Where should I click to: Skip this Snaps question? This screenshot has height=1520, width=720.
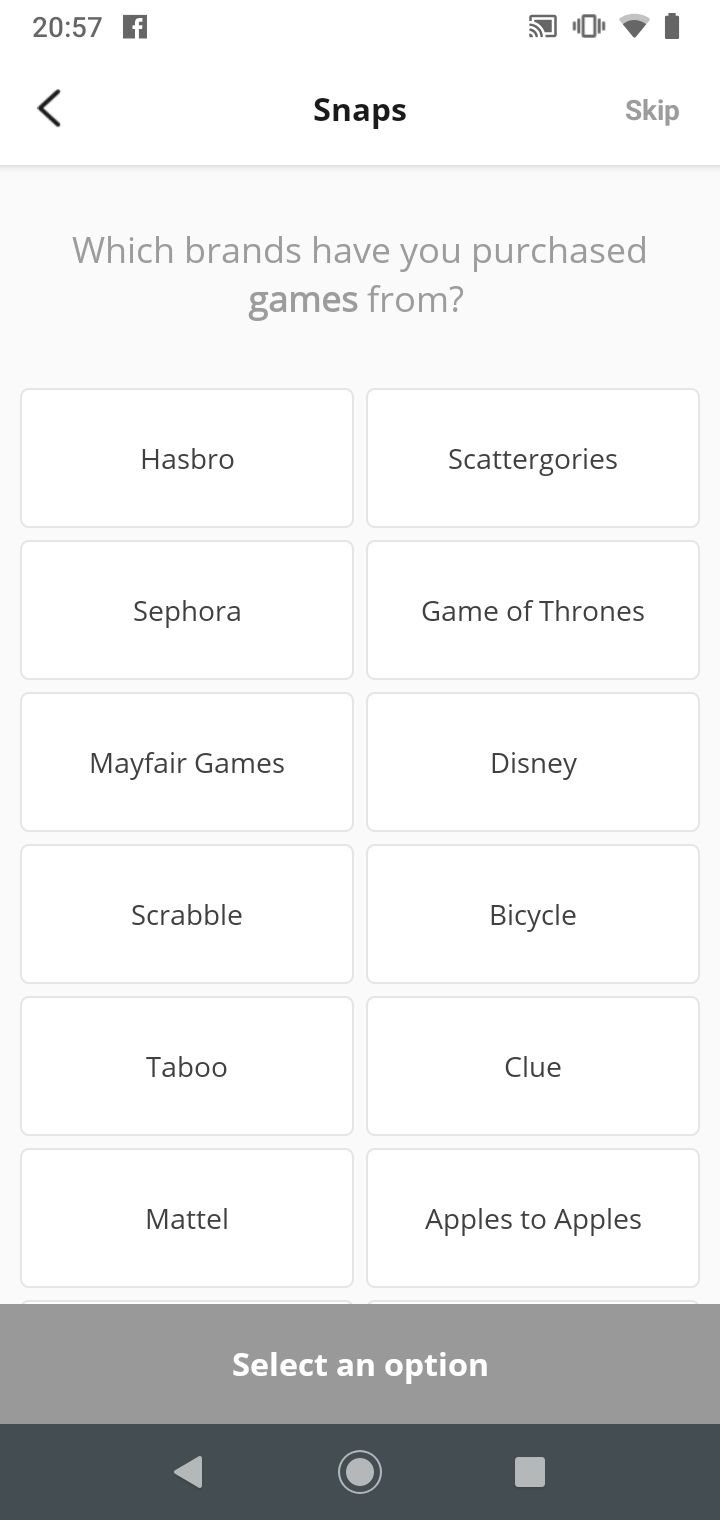652,110
